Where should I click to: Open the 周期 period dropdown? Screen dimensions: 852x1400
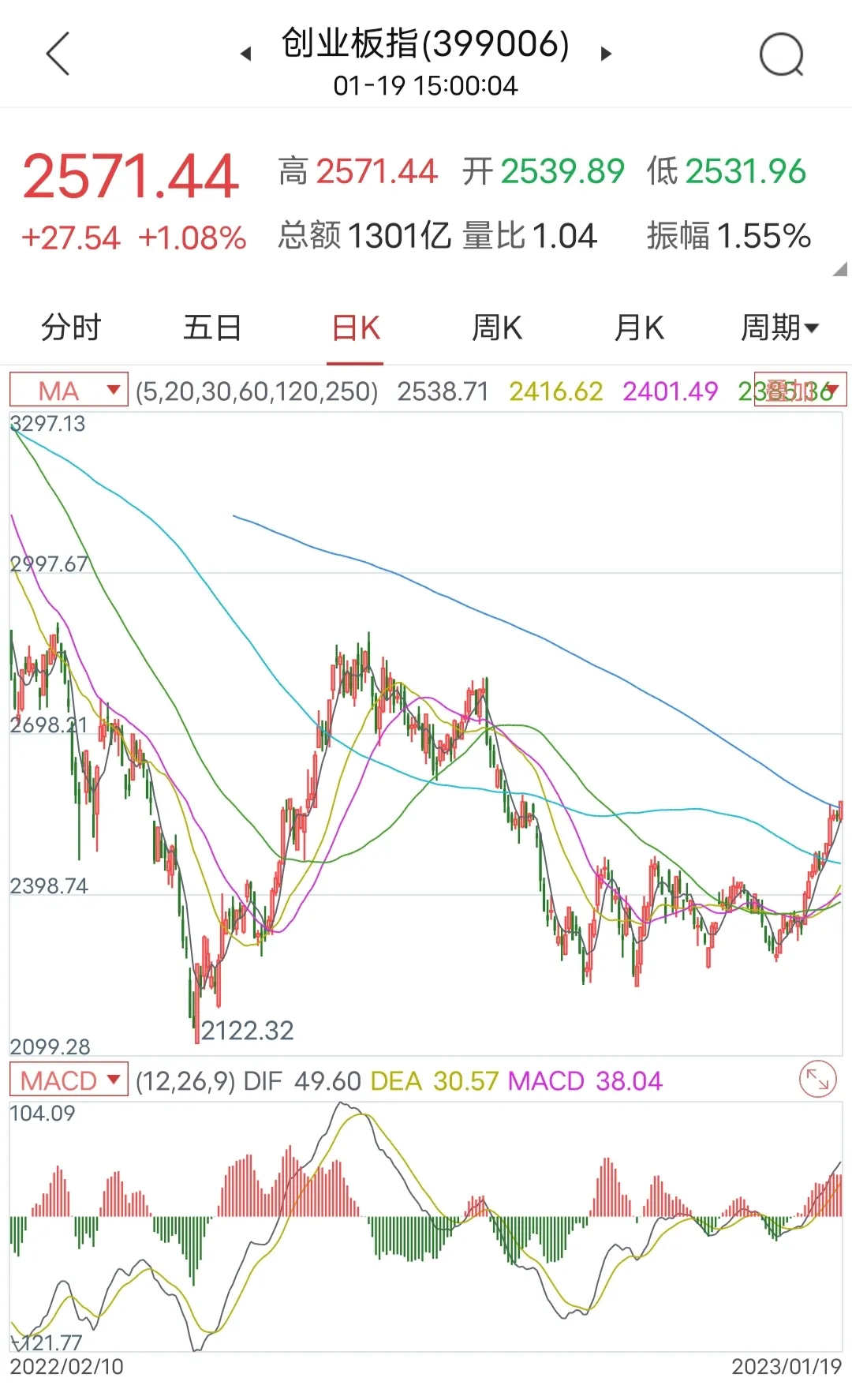tap(779, 328)
